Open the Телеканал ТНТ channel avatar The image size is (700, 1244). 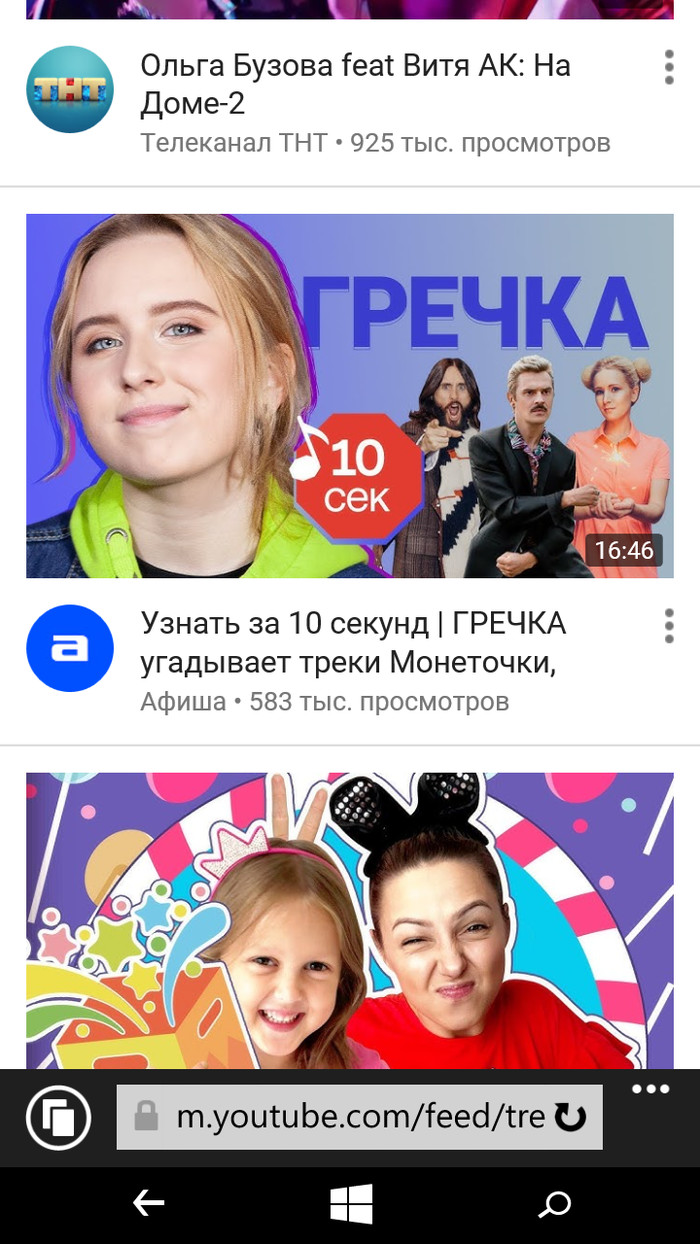pyautogui.click(x=70, y=89)
